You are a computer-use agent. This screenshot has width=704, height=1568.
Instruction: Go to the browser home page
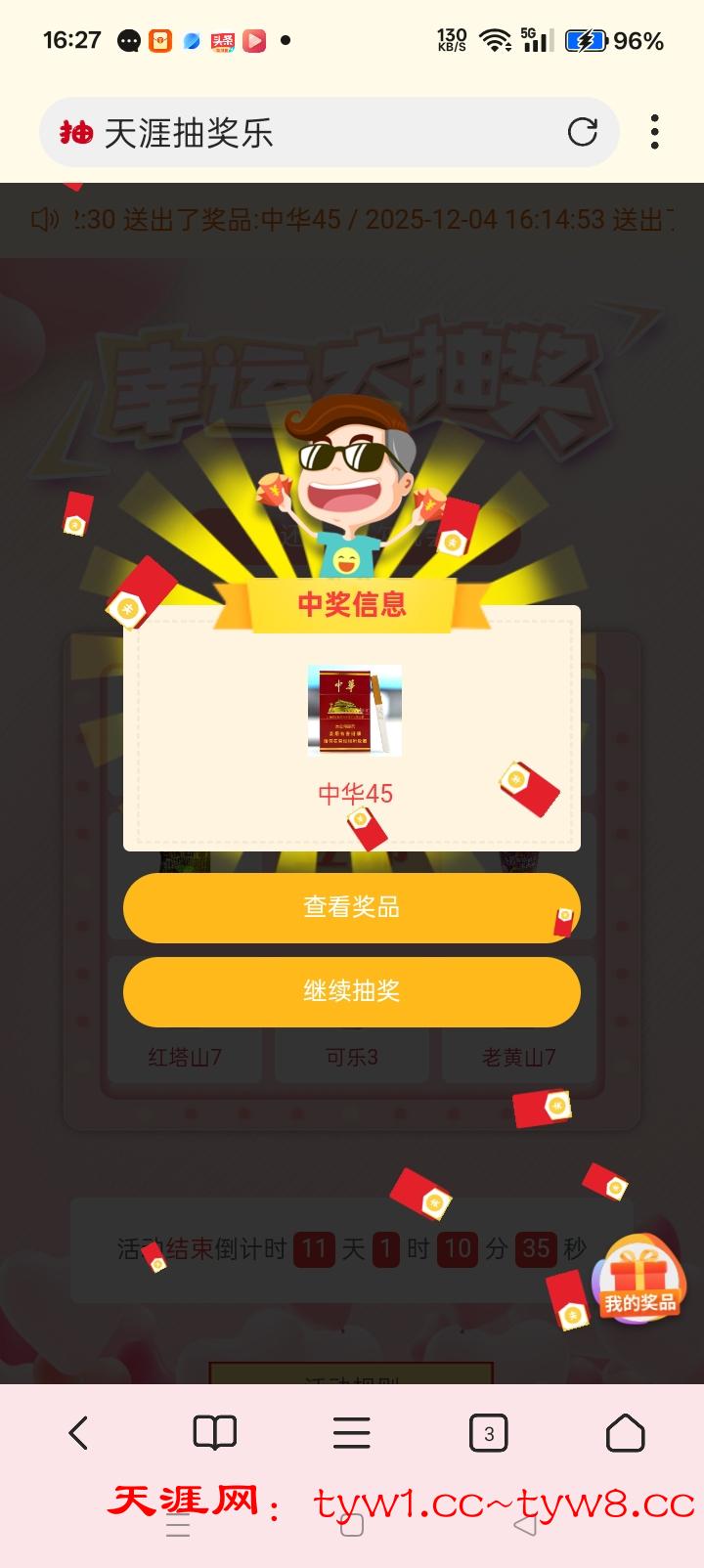click(x=625, y=1433)
